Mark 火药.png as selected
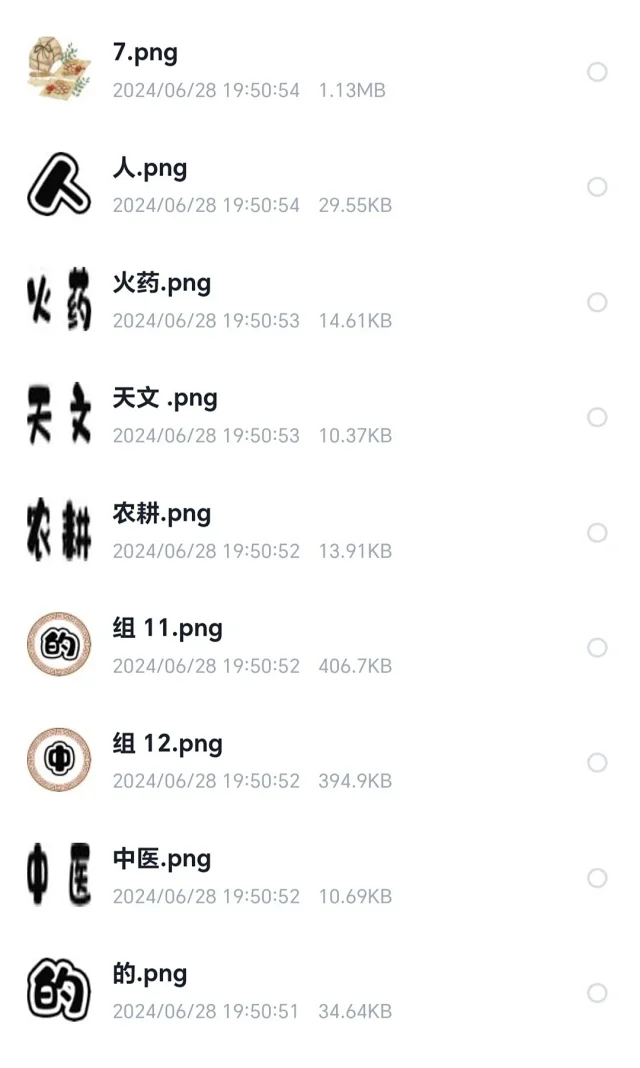The width and height of the screenshot is (640, 1068). point(597,302)
